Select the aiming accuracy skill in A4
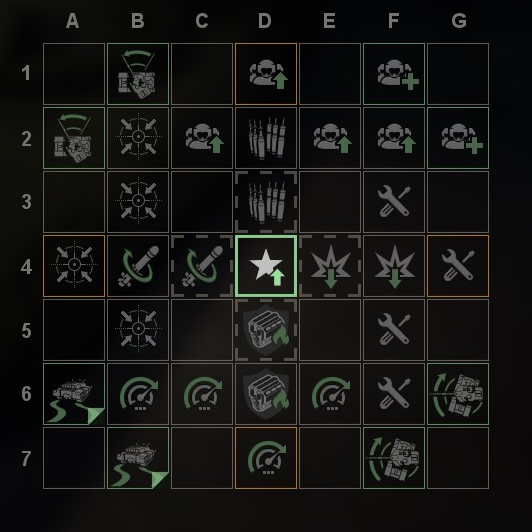 [74, 266]
